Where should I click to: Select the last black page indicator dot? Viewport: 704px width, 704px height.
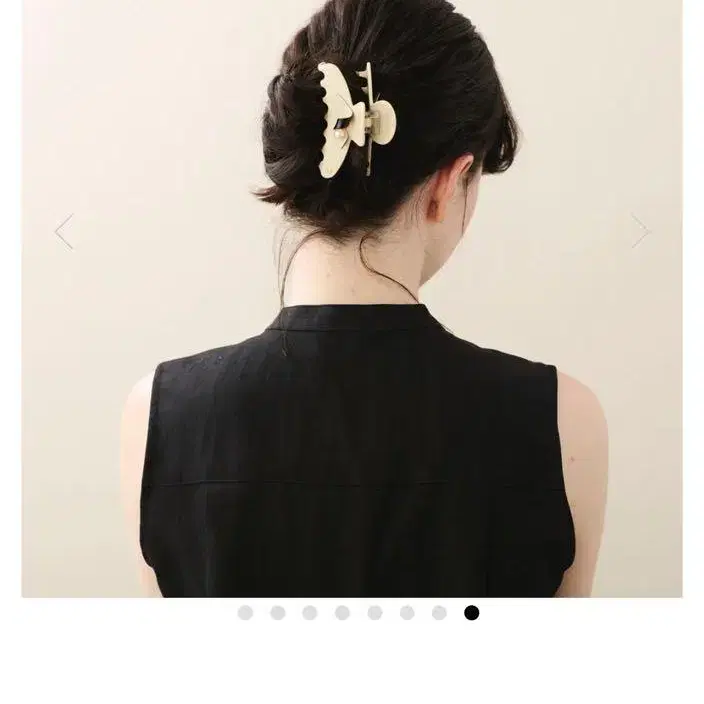[x=471, y=613]
